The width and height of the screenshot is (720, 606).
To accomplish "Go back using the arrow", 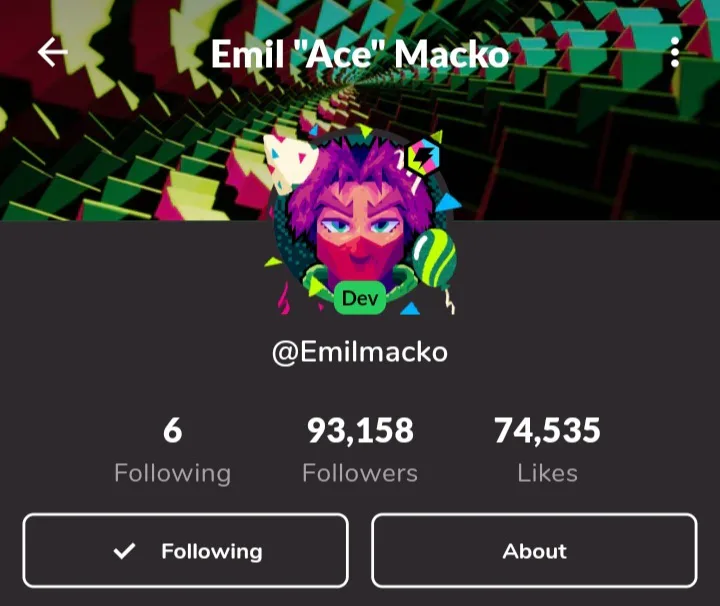I will click(x=53, y=52).
